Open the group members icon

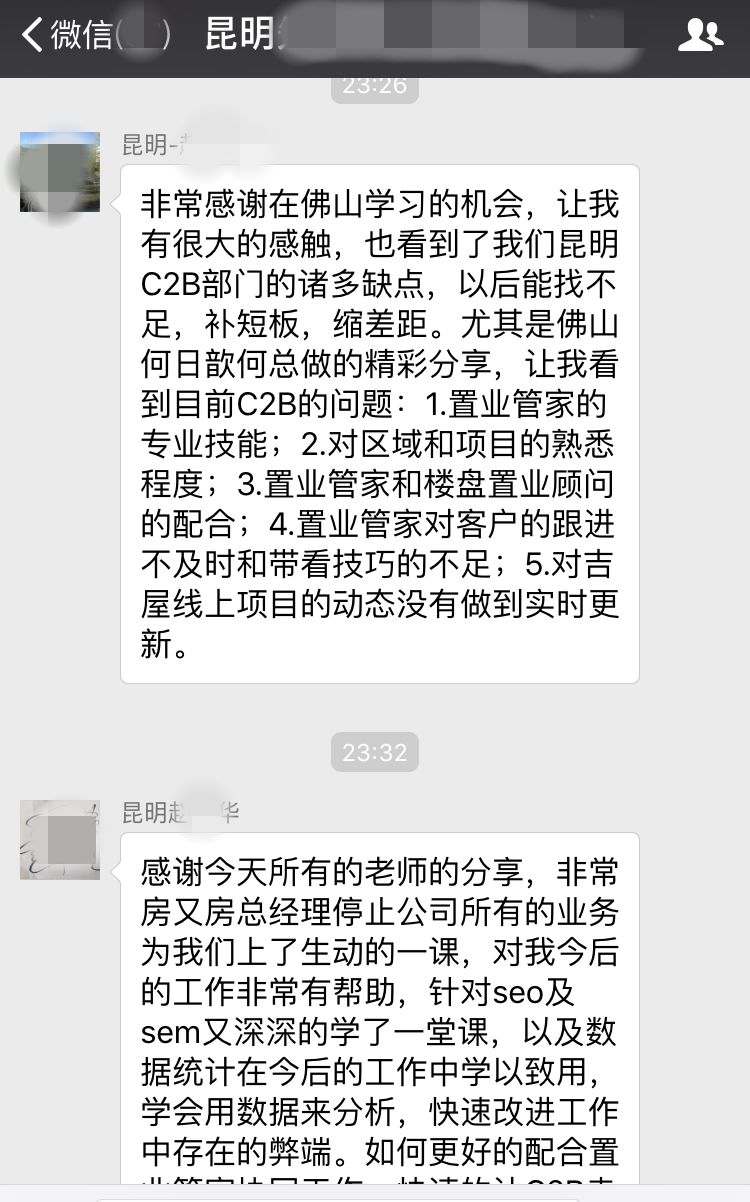point(700,36)
